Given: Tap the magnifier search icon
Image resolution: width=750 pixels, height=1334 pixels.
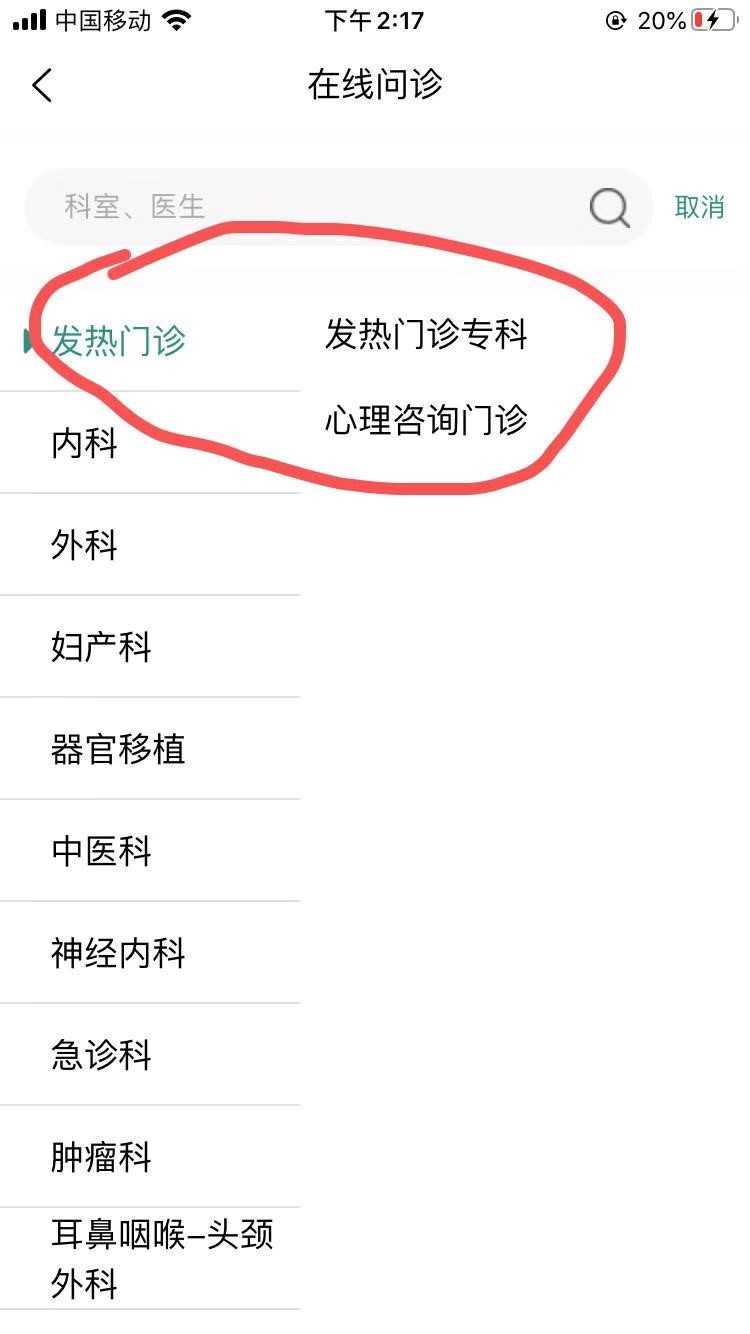Looking at the screenshot, I should point(609,207).
